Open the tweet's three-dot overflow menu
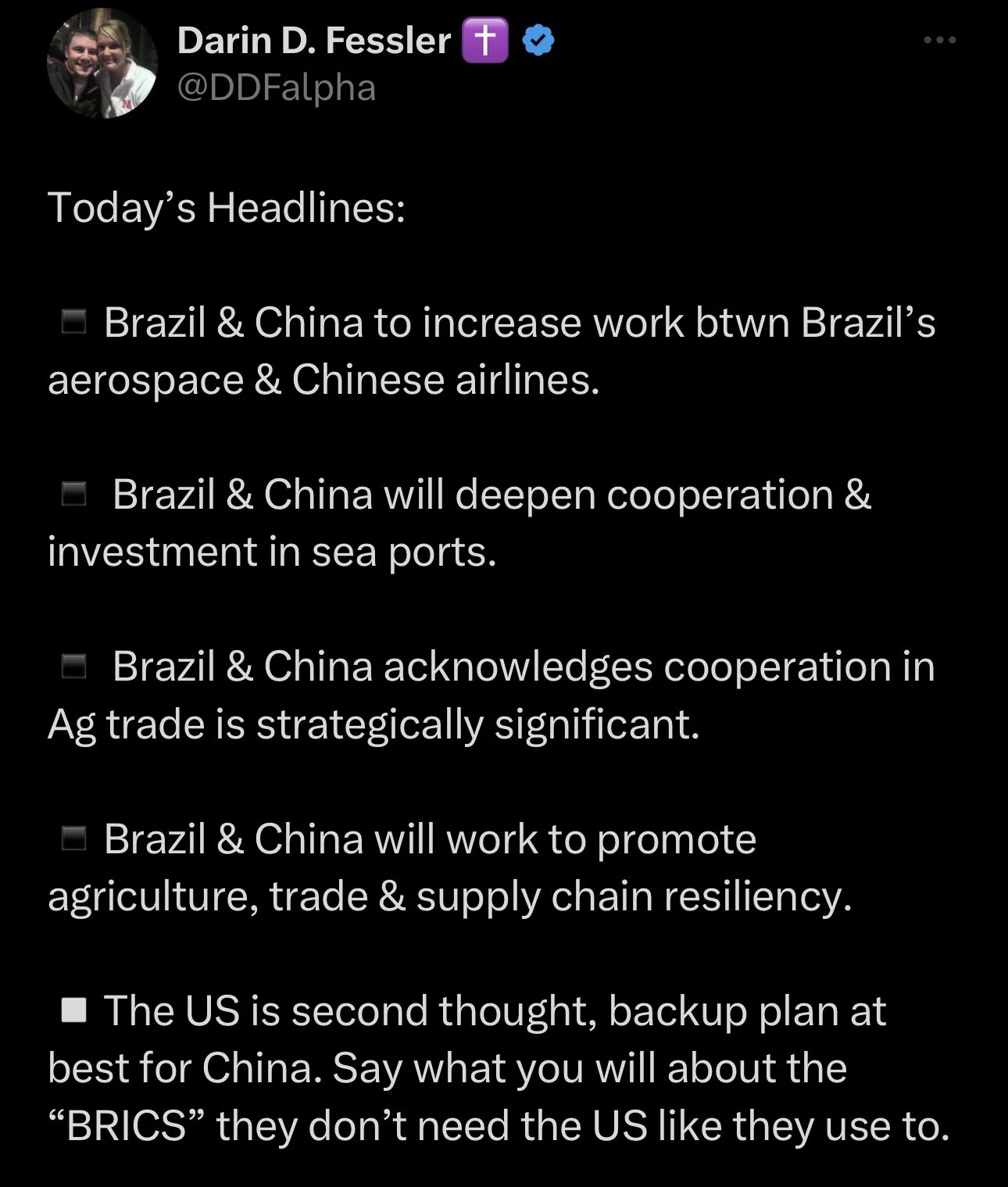Viewport: 1008px width, 1187px height. click(939, 40)
